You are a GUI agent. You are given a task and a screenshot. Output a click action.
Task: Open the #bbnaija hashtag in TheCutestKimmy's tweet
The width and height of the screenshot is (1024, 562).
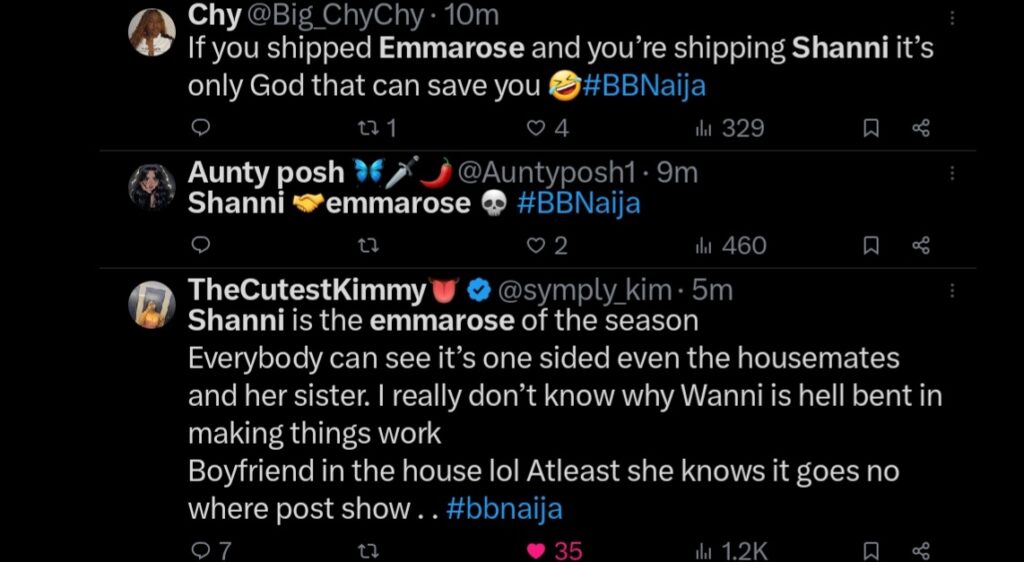coord(504,508)
